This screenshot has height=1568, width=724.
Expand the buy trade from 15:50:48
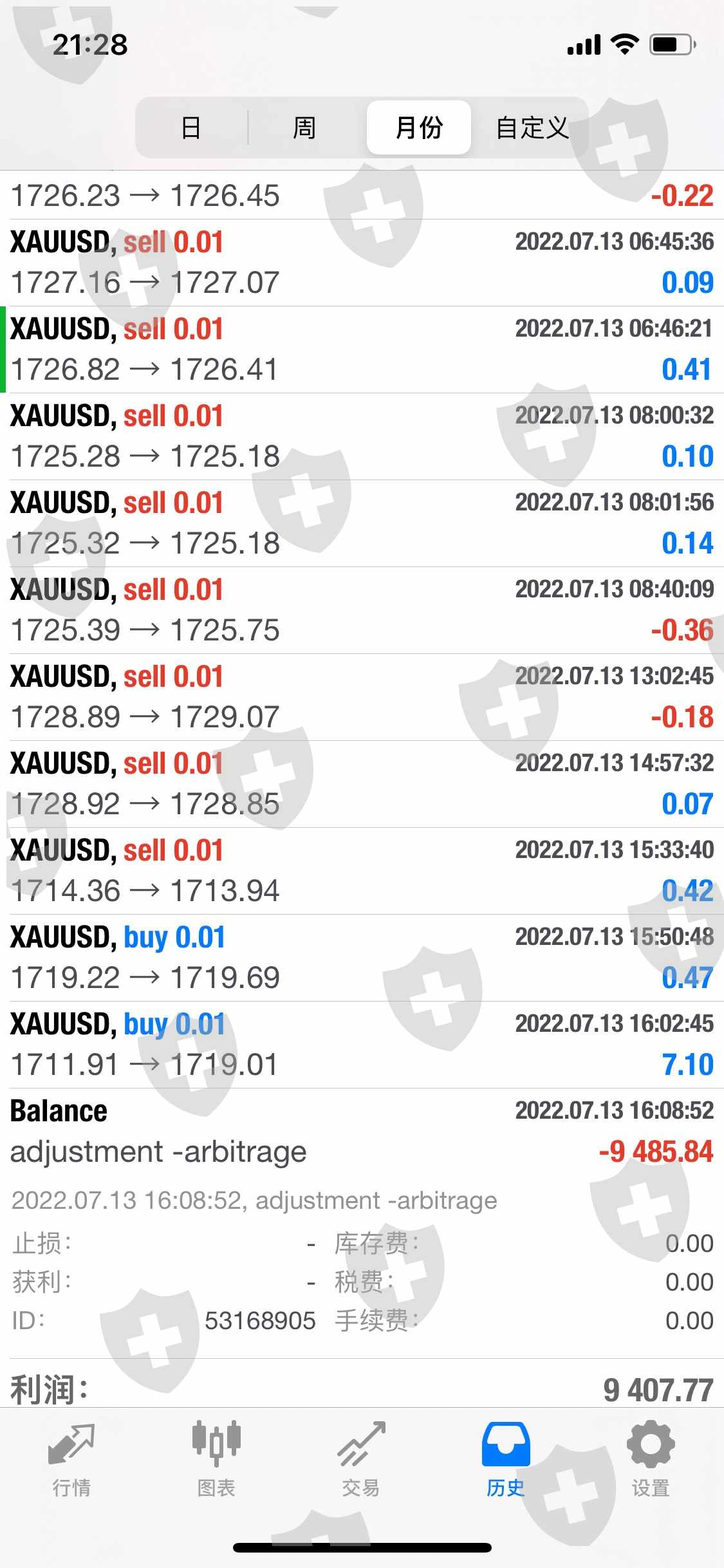pos(362,958)
